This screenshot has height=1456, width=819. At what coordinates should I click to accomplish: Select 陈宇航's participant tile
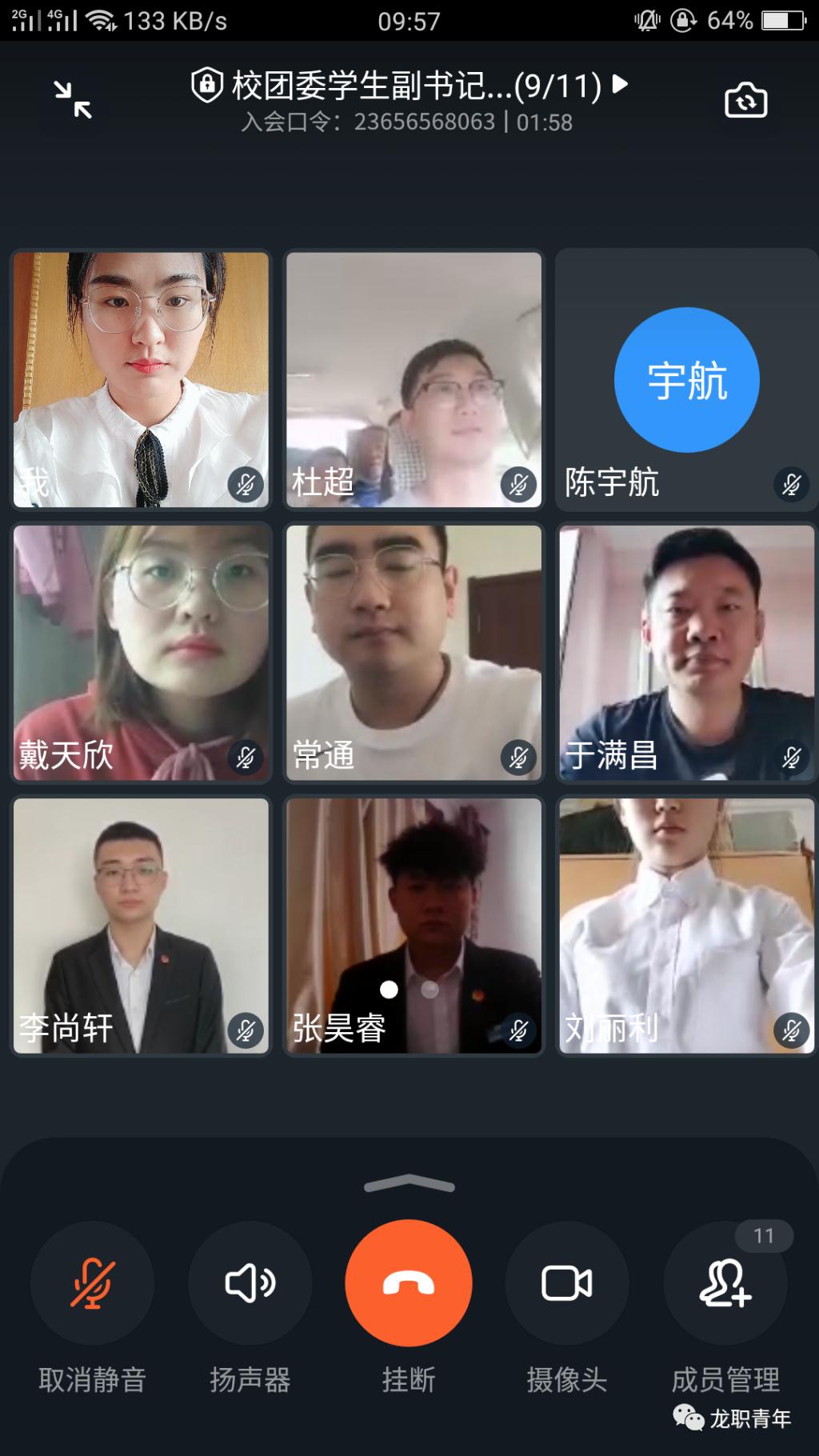point(686,380)
